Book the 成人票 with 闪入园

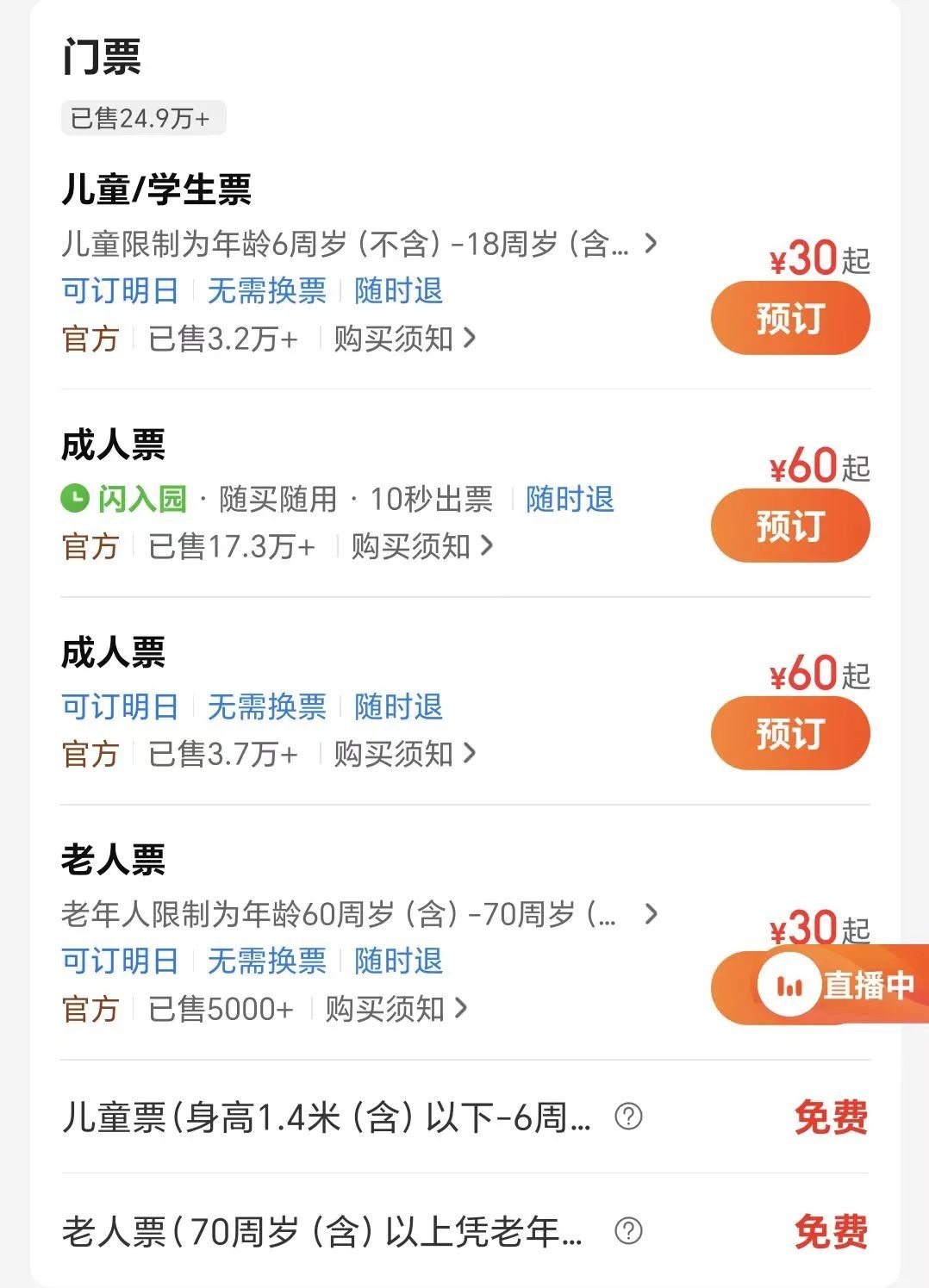point(789,526)
